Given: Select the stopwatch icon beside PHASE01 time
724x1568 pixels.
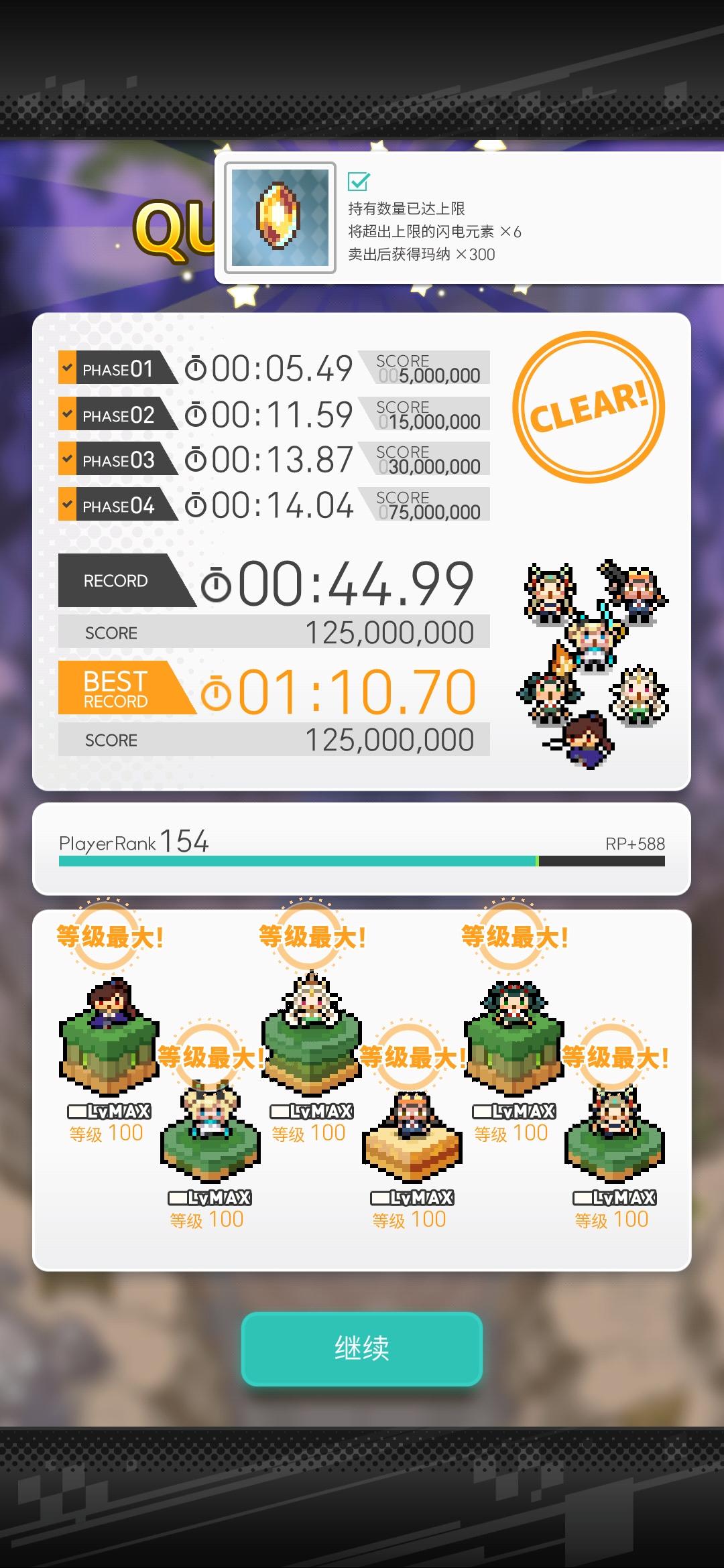Looking at the screenshot, I should (x=196, y=368).
